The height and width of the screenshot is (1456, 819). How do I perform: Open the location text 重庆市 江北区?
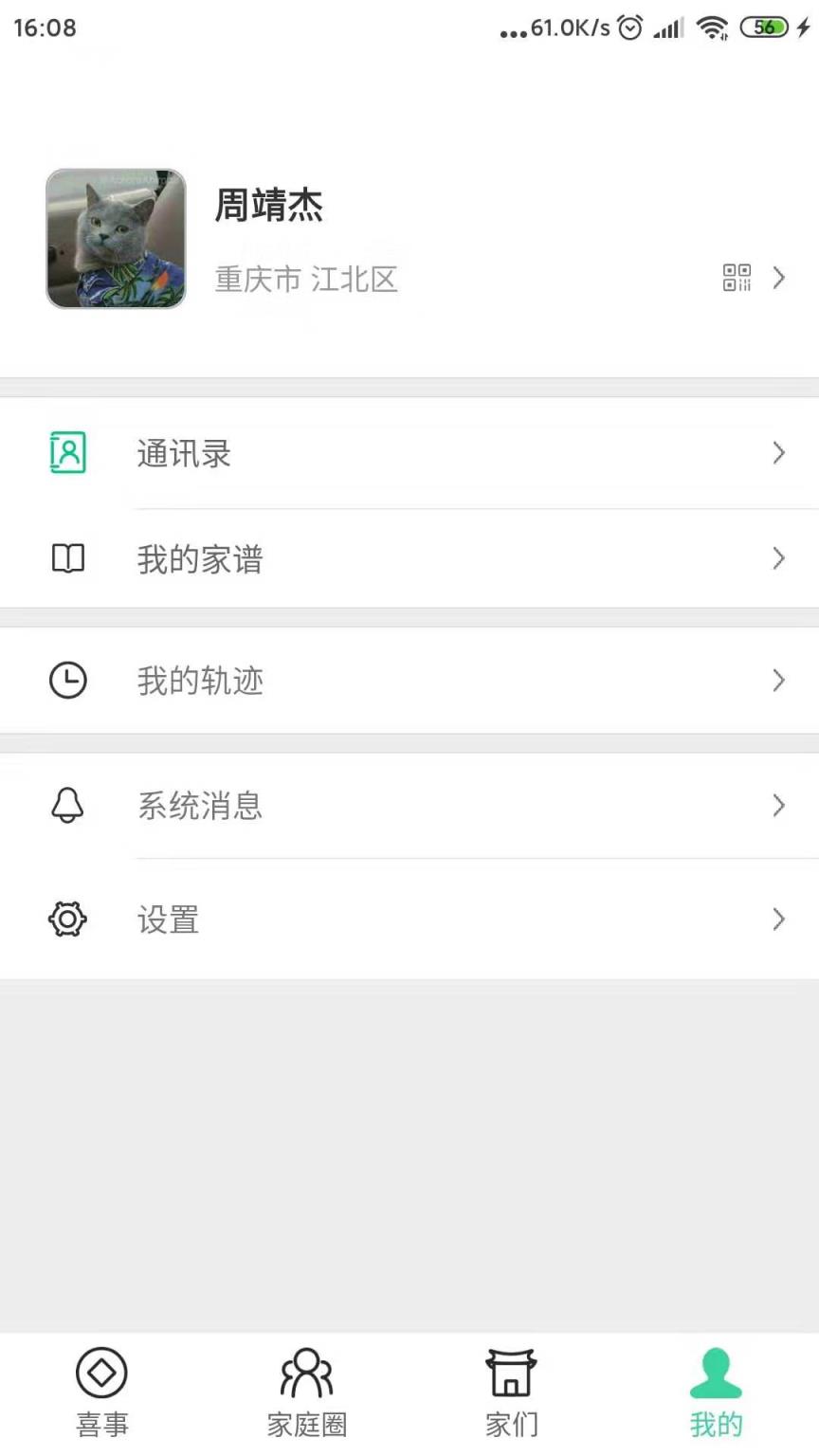tap(307, 279)
